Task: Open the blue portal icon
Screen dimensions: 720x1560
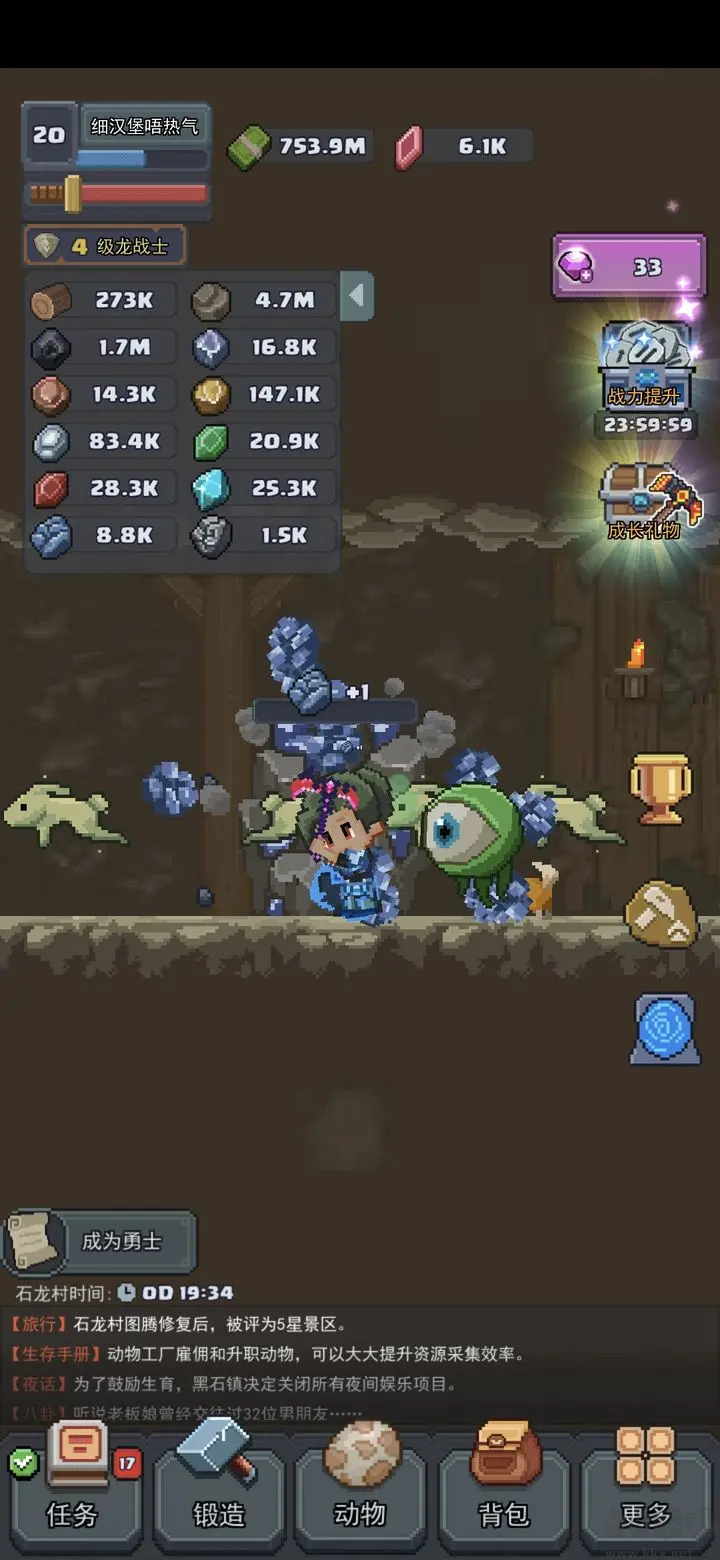Action: tap(664, 1028)
